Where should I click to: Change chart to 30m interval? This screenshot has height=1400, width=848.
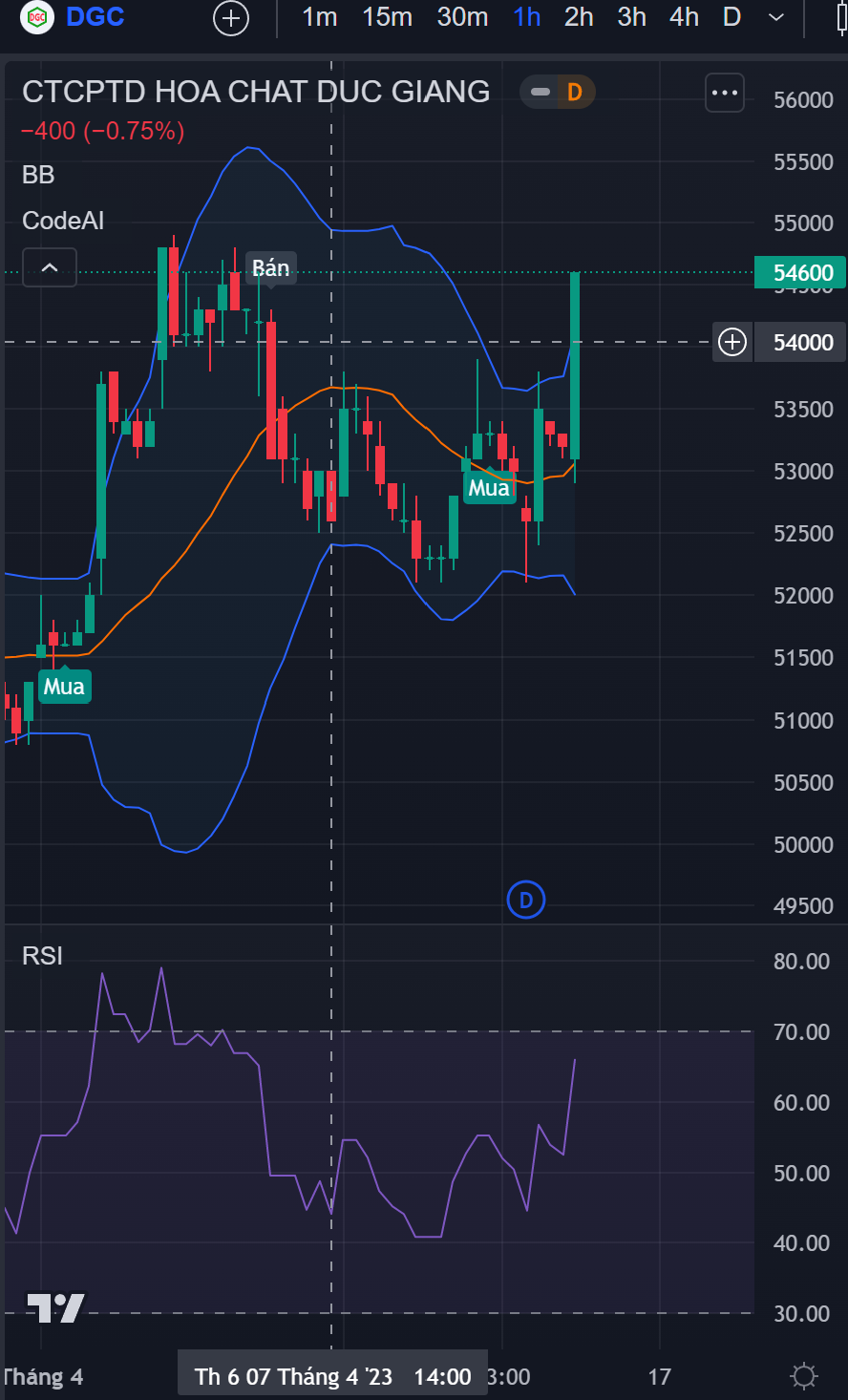462,17
